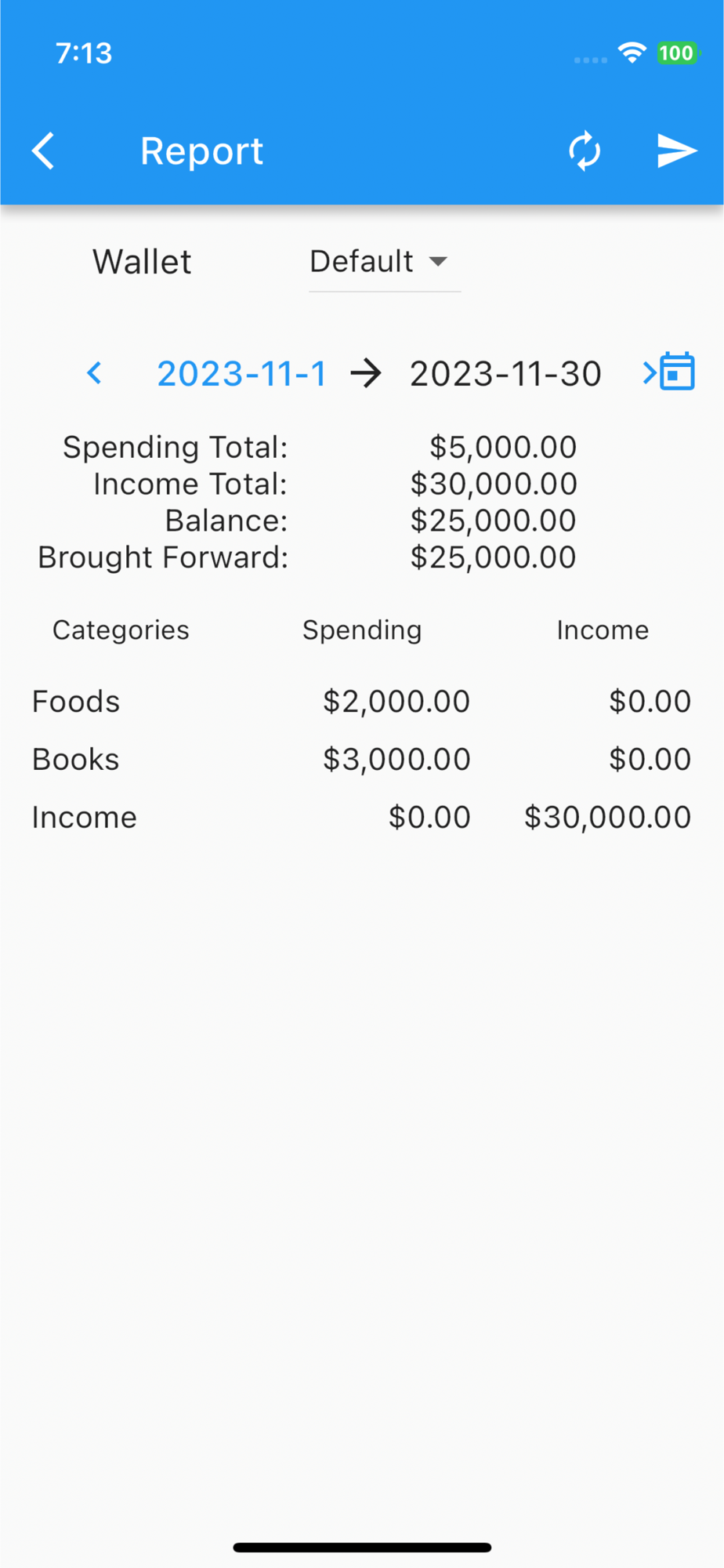Send the report via share arrow
Viewport: 724px width, 1568px height.
click(677, 151)
